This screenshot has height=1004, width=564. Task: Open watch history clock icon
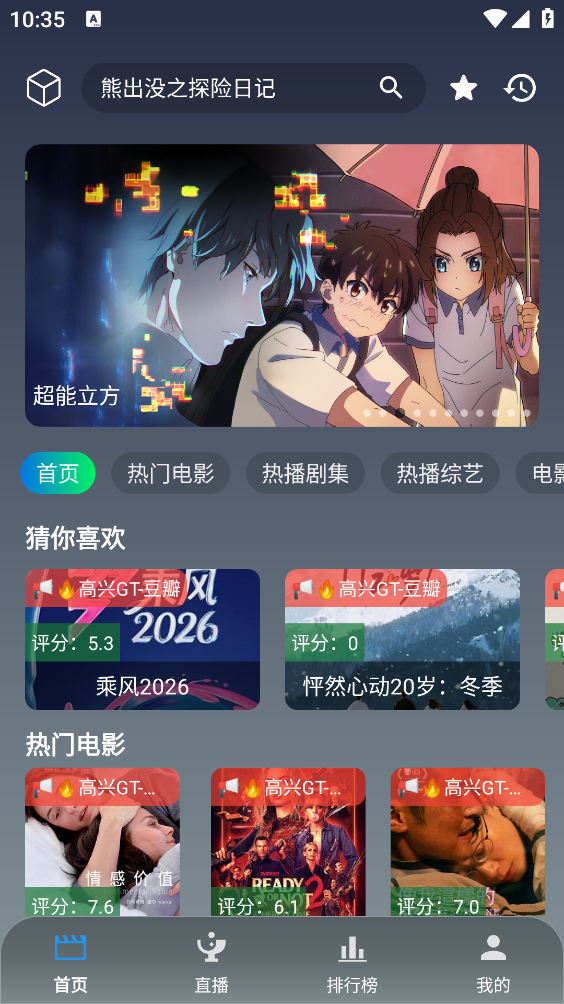pyautogui.click(x=520, y=88)
